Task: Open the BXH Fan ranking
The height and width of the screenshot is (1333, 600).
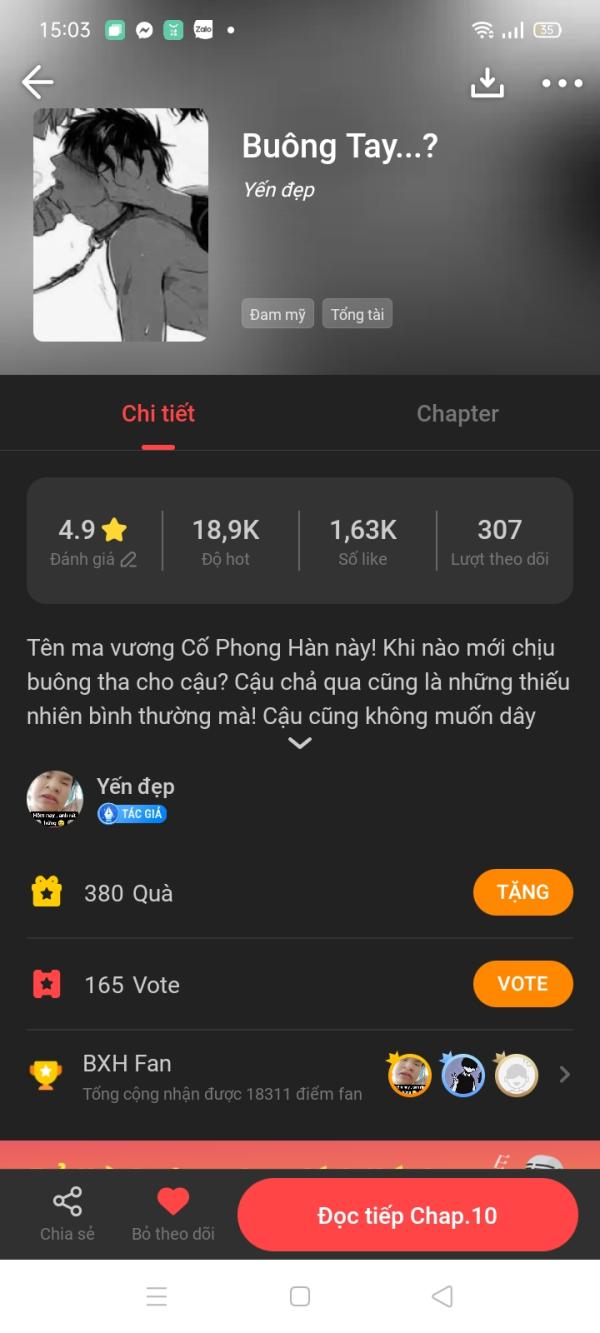Action: tap(300, 1076)
